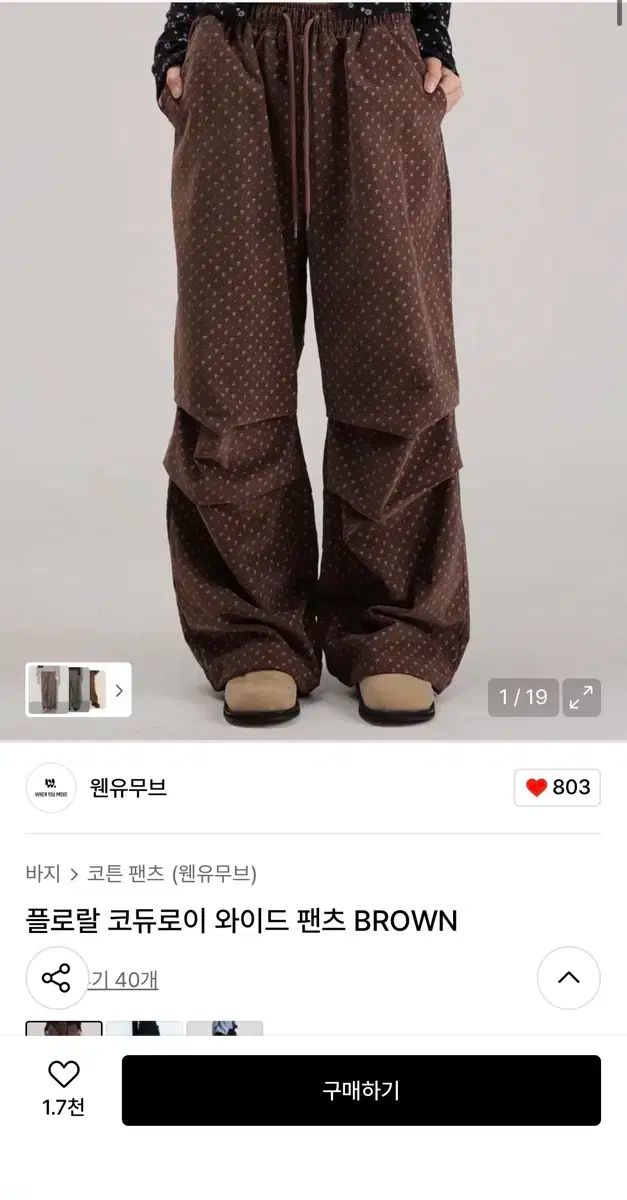The height and width of the screenshot is (1200, 627).
Task: Like the 웬유무브 brand with the heart button
Action: [558, 788]
